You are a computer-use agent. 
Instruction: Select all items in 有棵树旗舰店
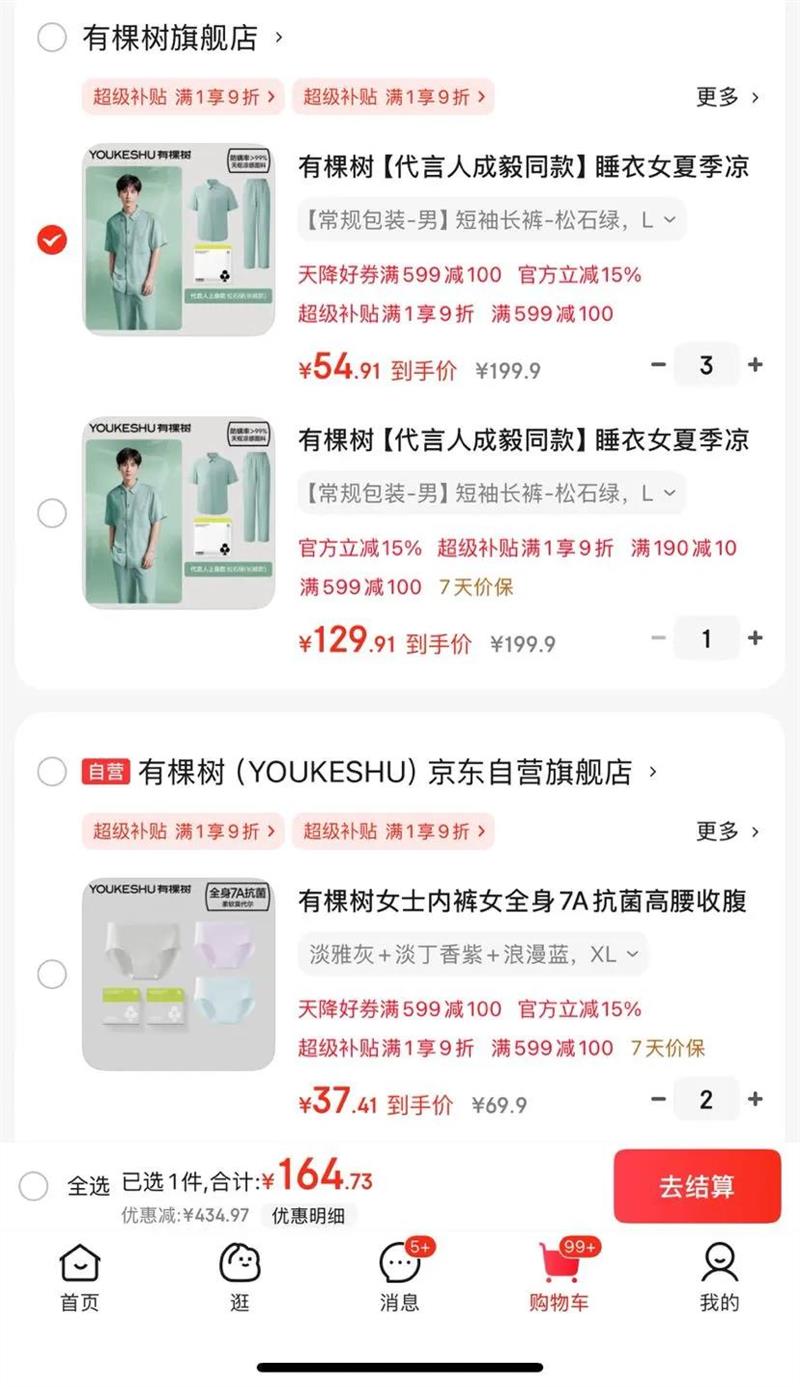coord(52,38)
